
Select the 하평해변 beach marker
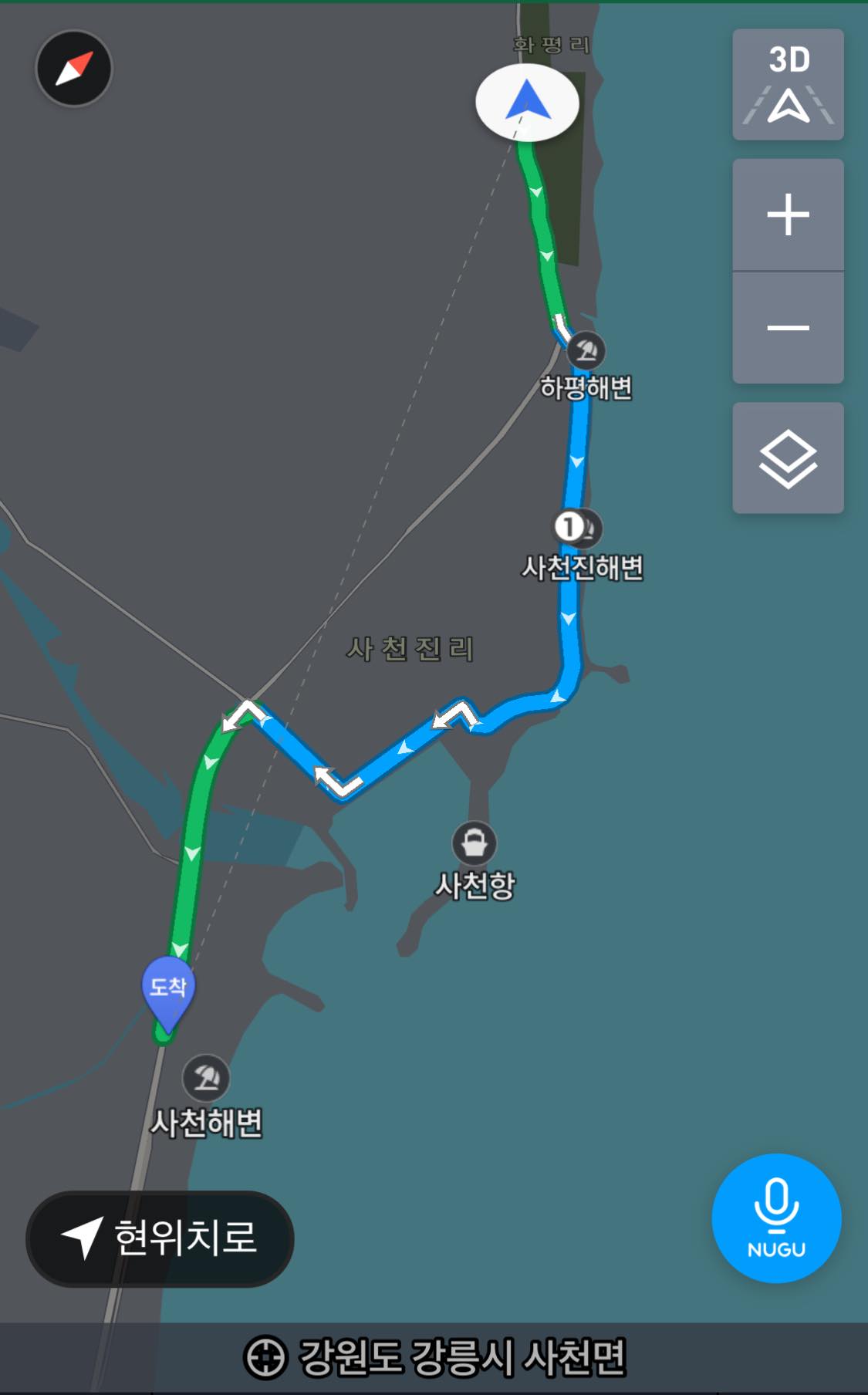(x=587, y=352)
